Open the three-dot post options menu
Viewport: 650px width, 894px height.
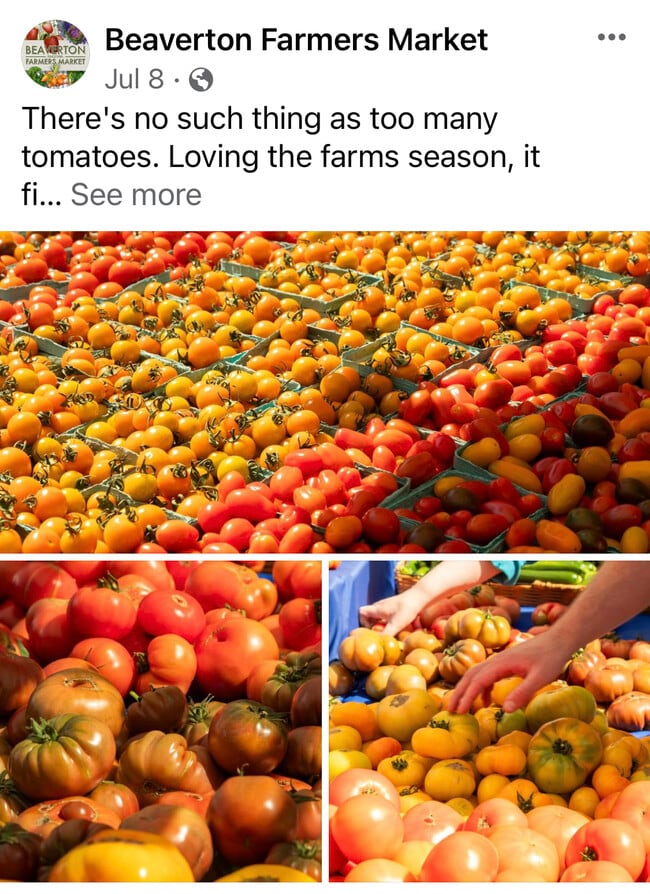(x=610, y=38)
